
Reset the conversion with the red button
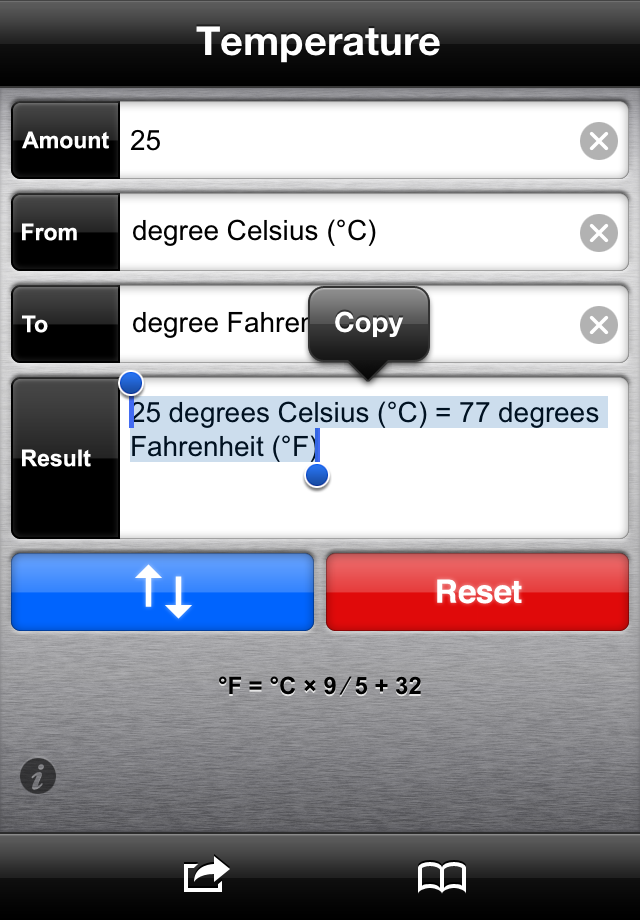pyautogui.click(x=478, y=592)
